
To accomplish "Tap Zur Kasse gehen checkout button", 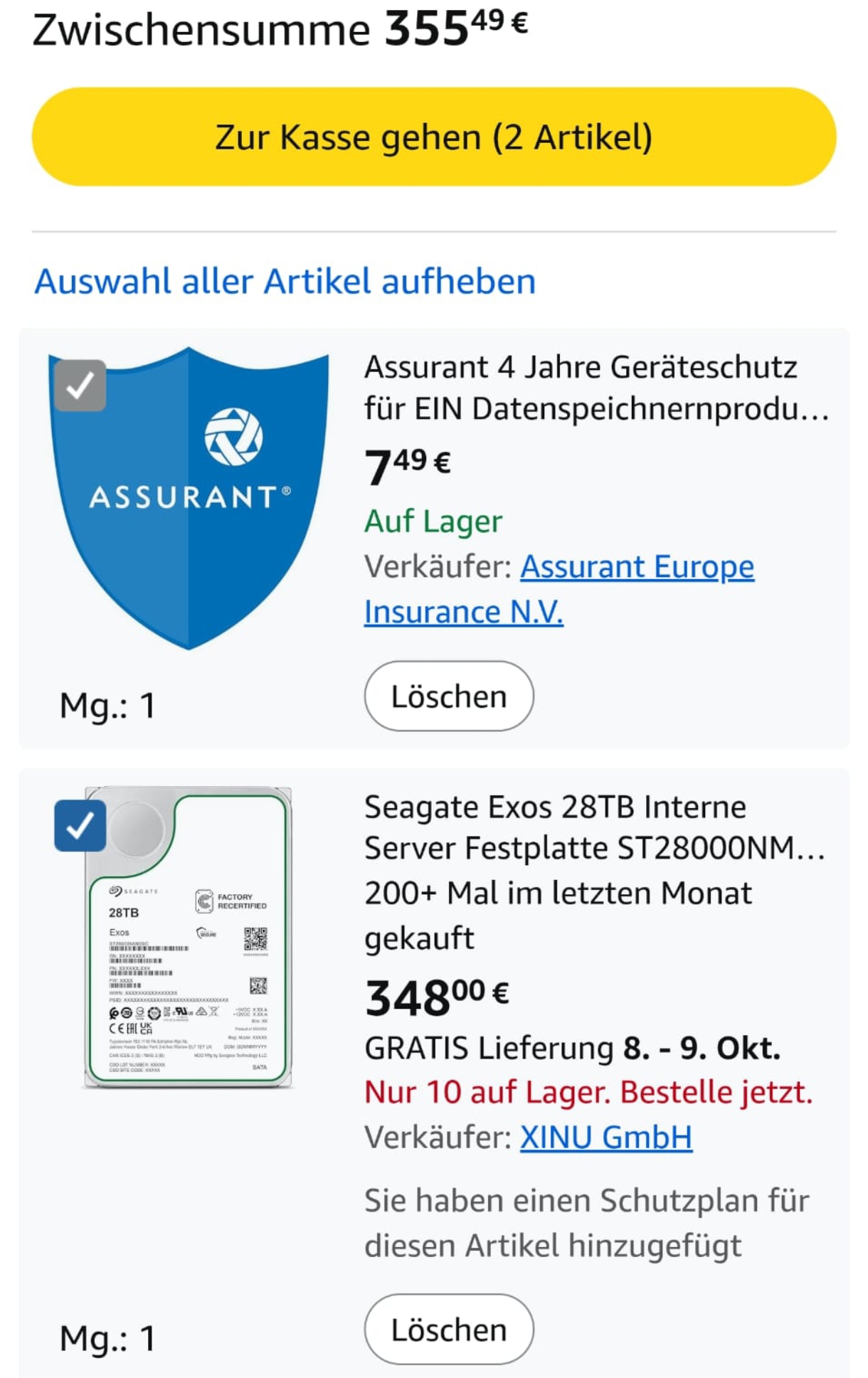I will coord(433,137).
